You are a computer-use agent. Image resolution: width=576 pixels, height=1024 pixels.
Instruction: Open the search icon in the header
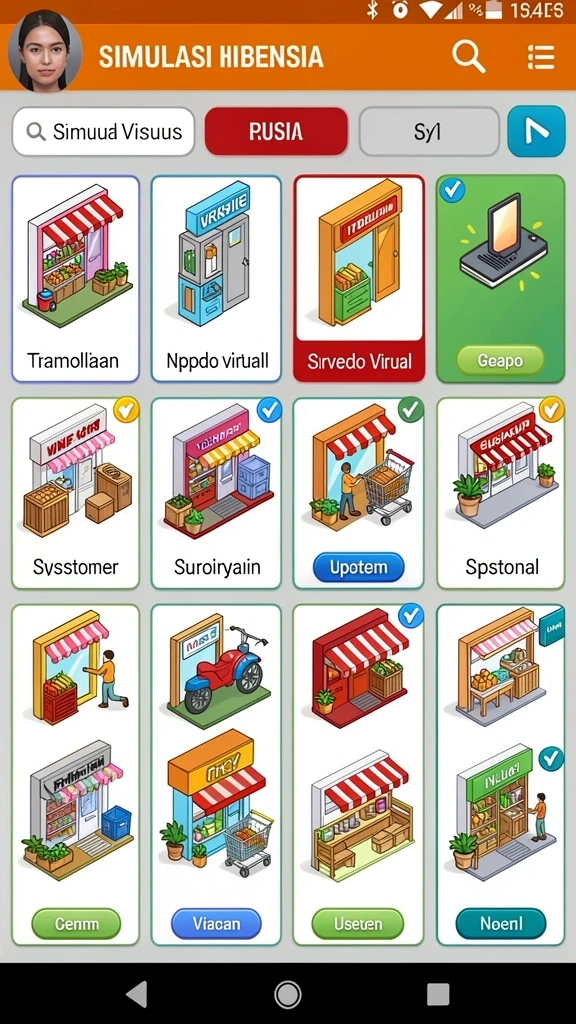(x=468, y=57)
